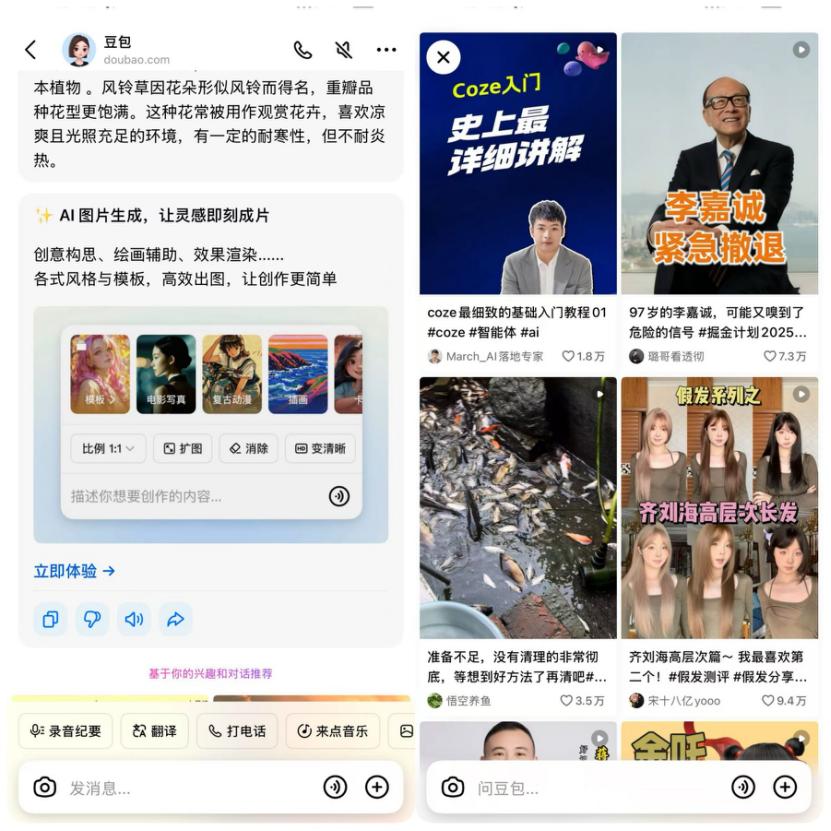The width and height of the screenshot is (831, 831).
Task: Open the three-dot overflow menu
Action: click(x=386, y=50)
